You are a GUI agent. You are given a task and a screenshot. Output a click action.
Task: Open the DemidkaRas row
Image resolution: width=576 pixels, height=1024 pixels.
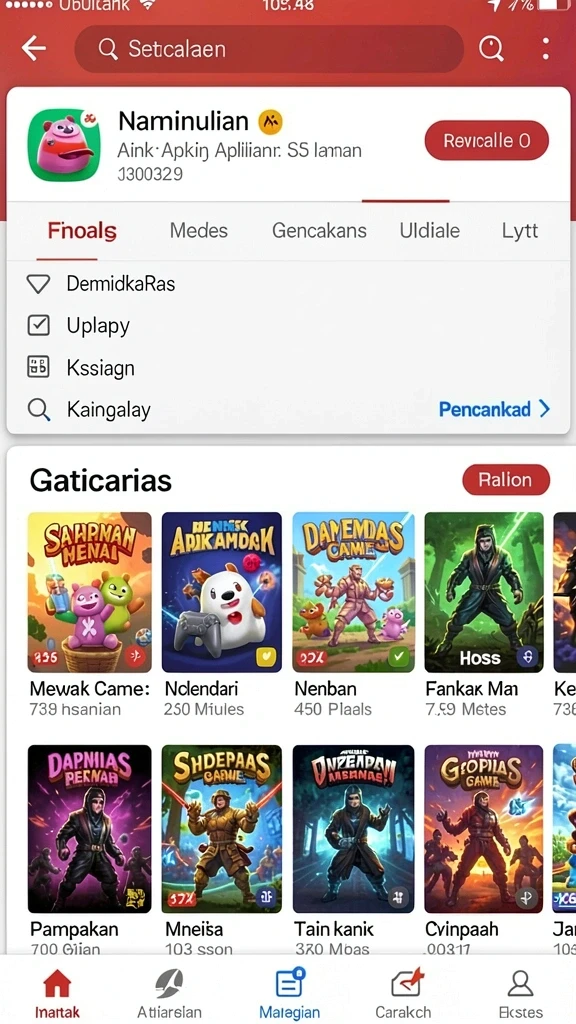pos(288,284)
